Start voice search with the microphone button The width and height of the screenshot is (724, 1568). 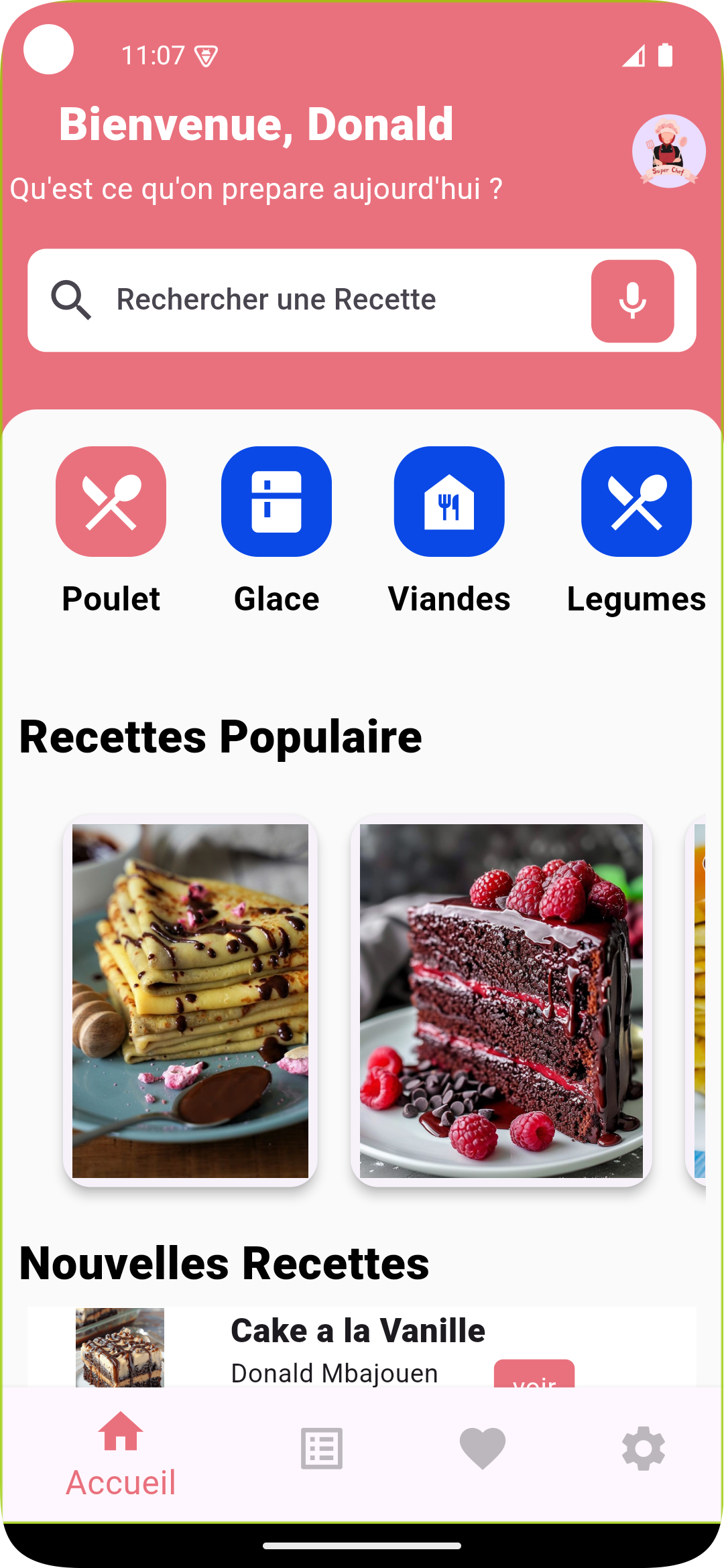tap(632, 301)
